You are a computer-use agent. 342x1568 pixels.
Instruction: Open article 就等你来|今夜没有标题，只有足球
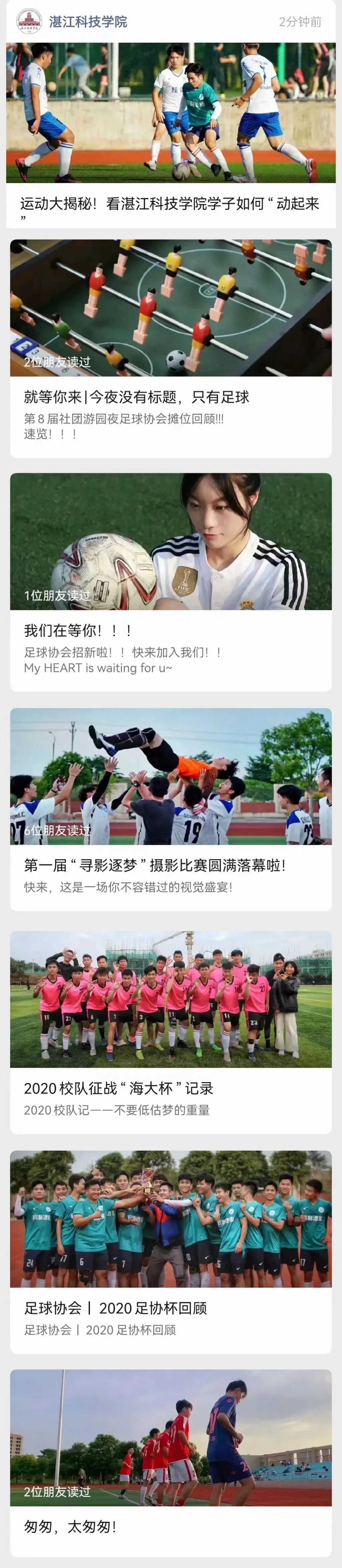point(136,397)
